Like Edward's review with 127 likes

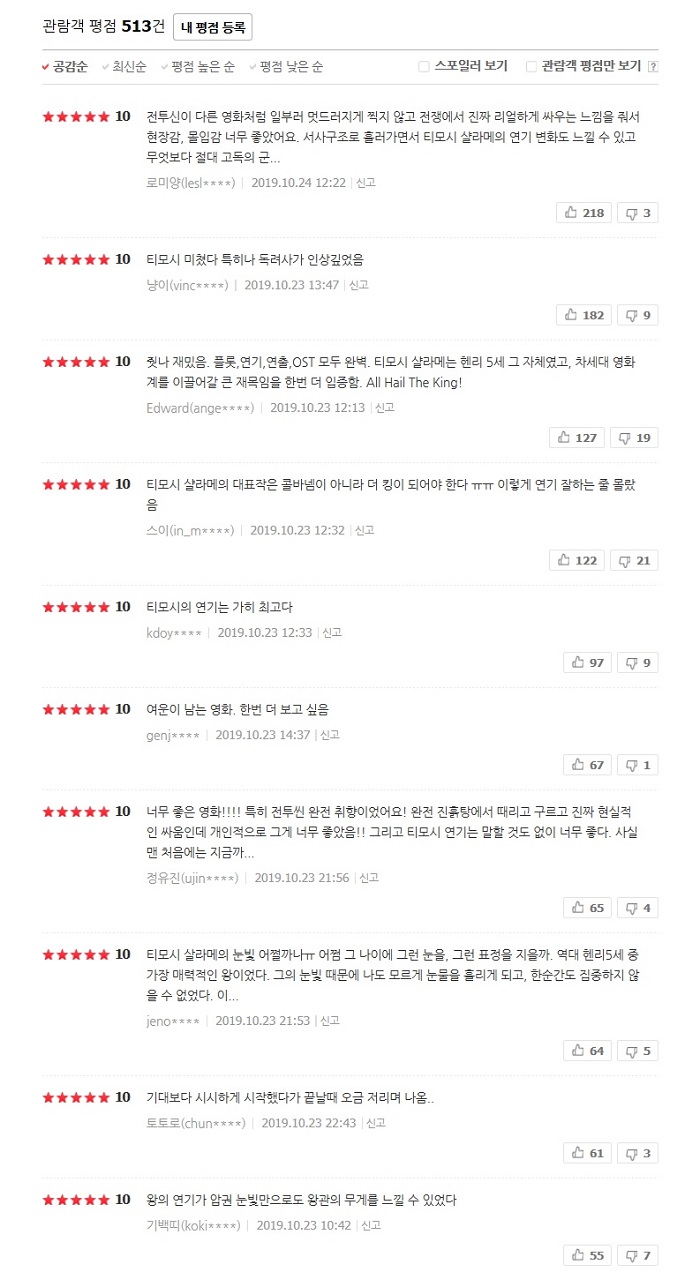click(x=577, y=438)
